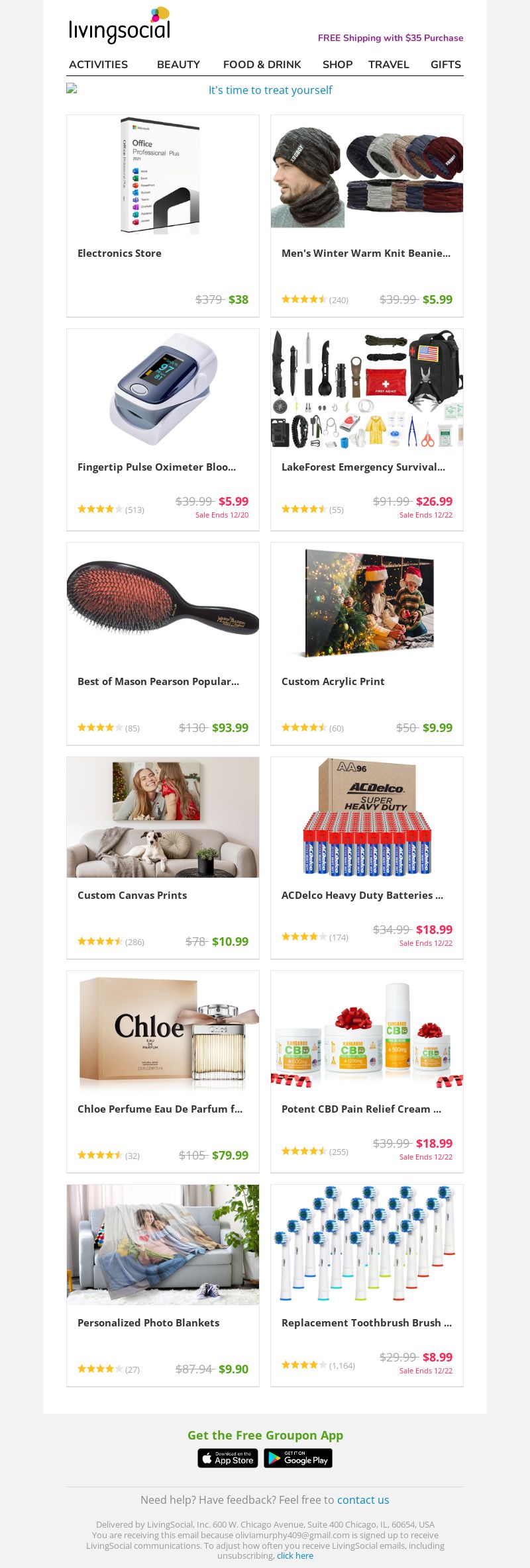The image size is (530, 1568).
Task: Browse Travel deals
Action: (388, 64)
